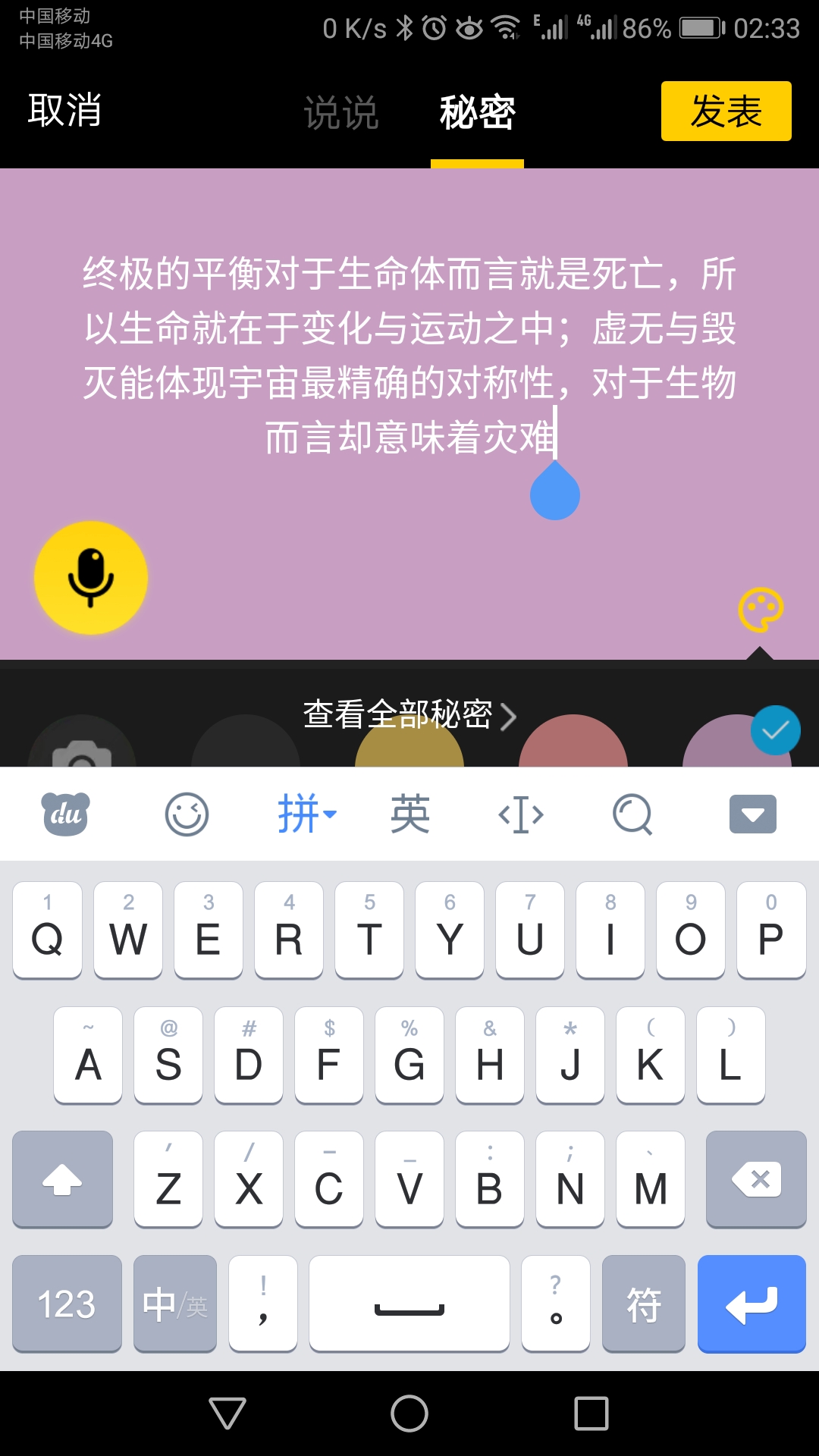Expand the 拼 input method dropdown
The height and width of the screenshot is (1456, 819).
(x=306, y=814)
